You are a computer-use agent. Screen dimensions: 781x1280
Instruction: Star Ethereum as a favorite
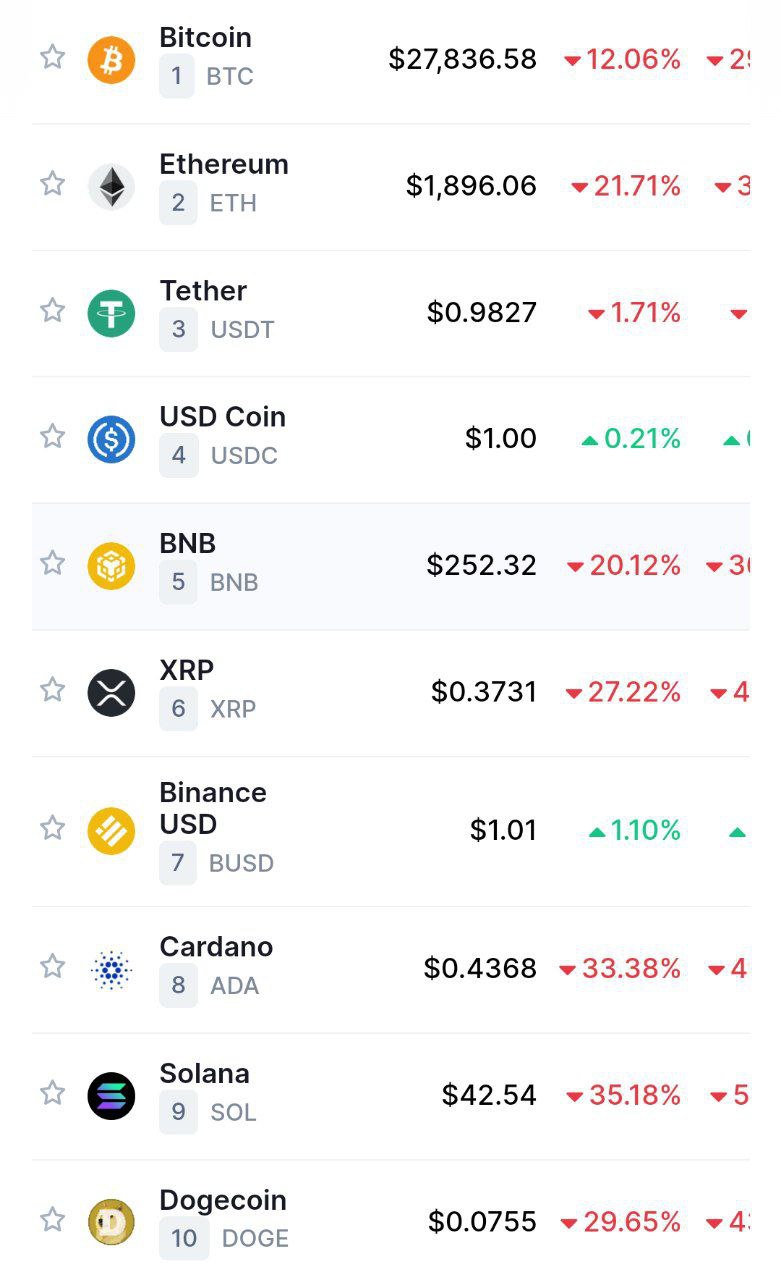(52, 184)
